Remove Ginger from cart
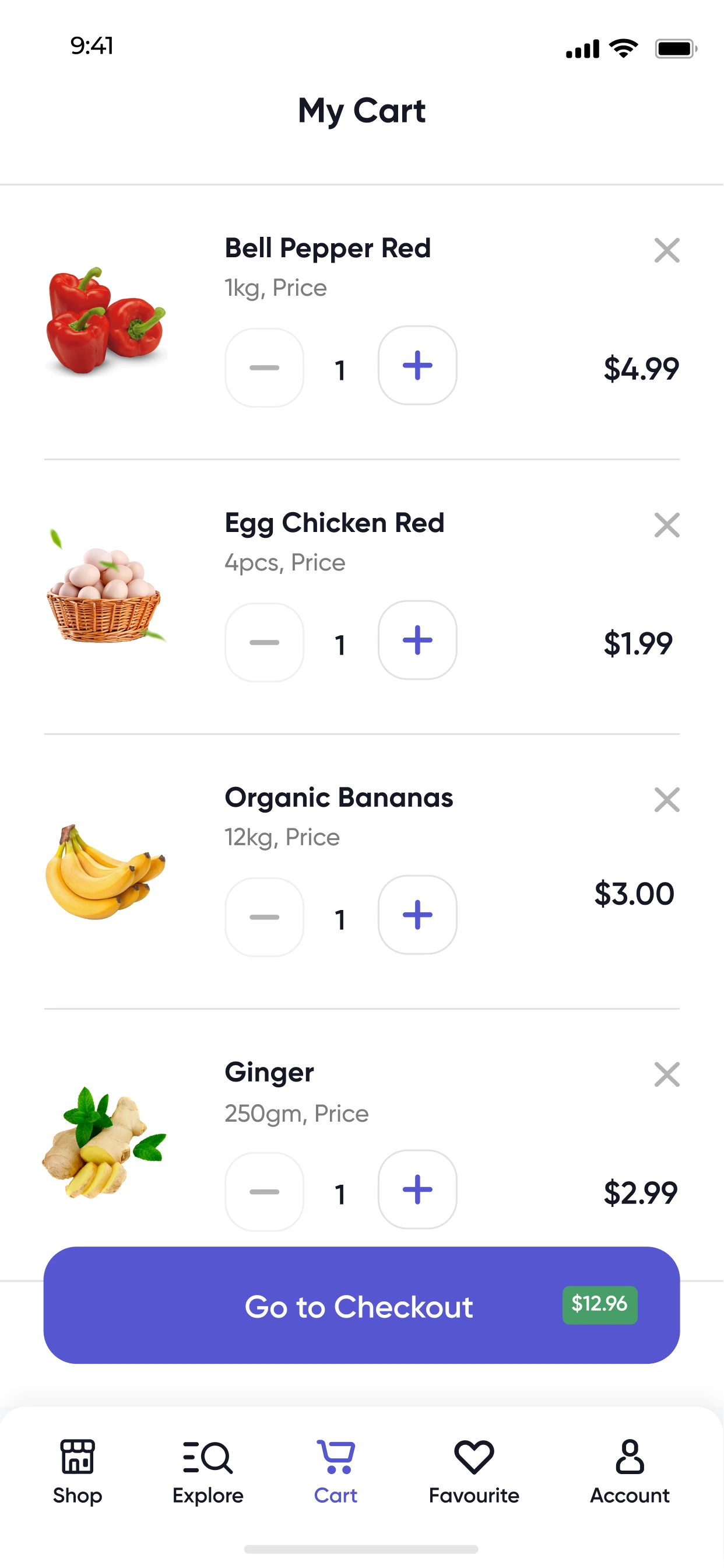Image resolution: width=724 pixels, height=1568 pixels. (666, 1074)
